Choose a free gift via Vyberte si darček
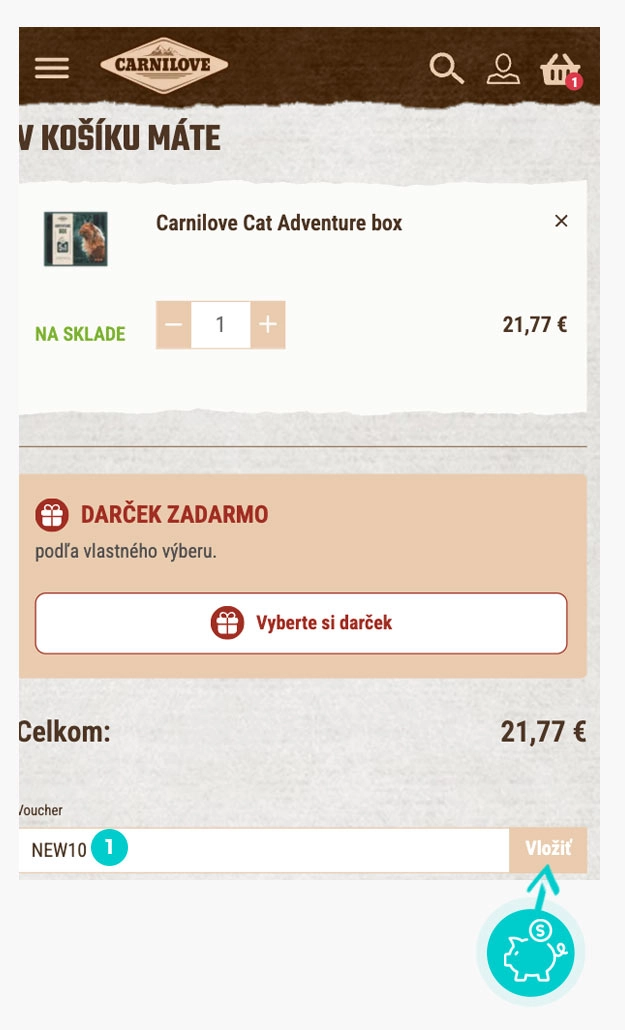 tap(301, 623)
